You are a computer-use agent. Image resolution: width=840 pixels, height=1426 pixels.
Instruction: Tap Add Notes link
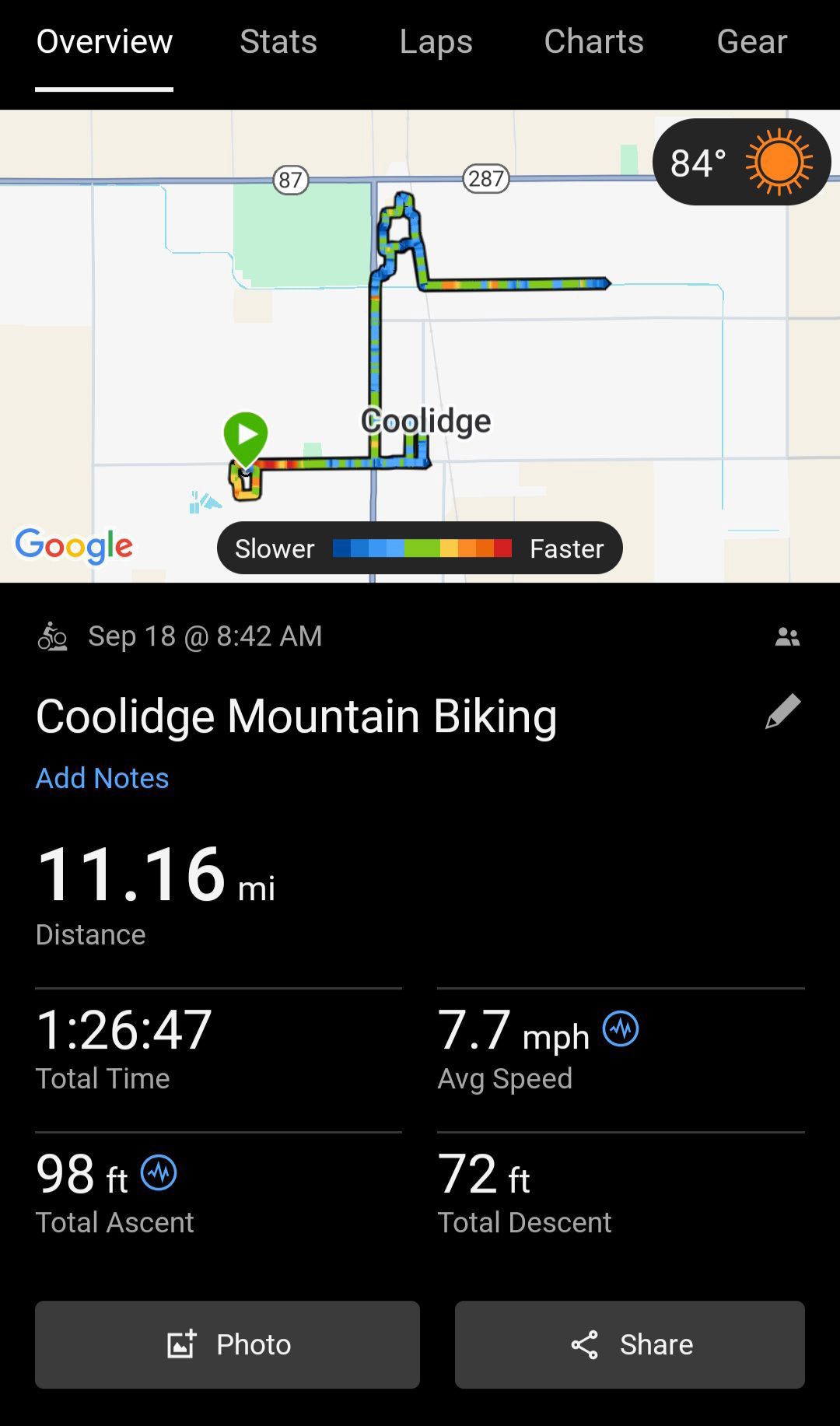(x=102, y=778)
